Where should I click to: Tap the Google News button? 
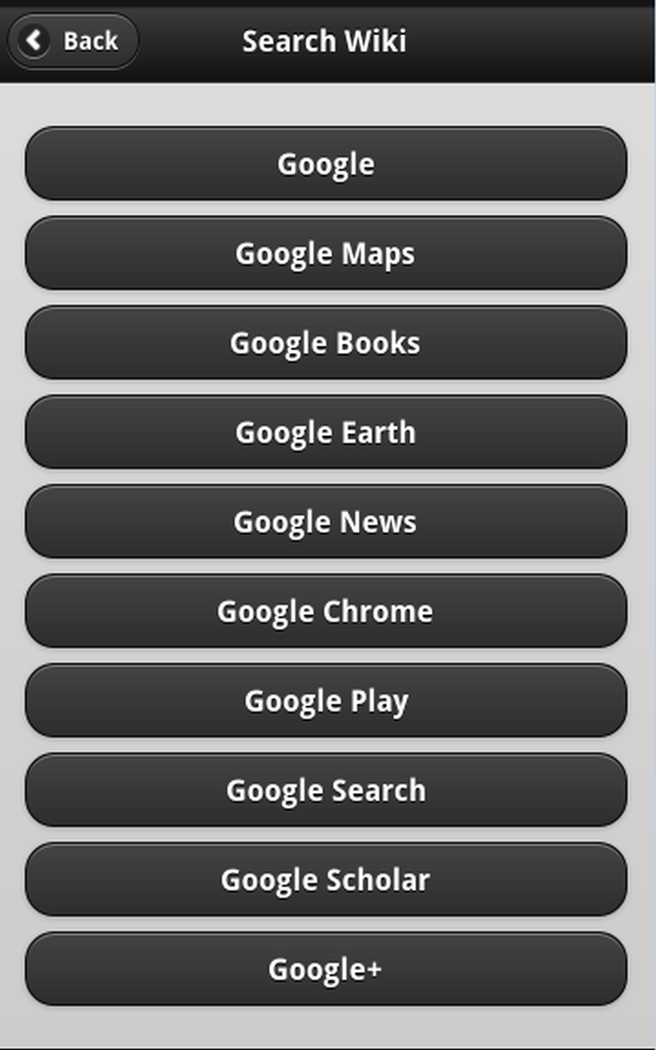coord(326,522)
